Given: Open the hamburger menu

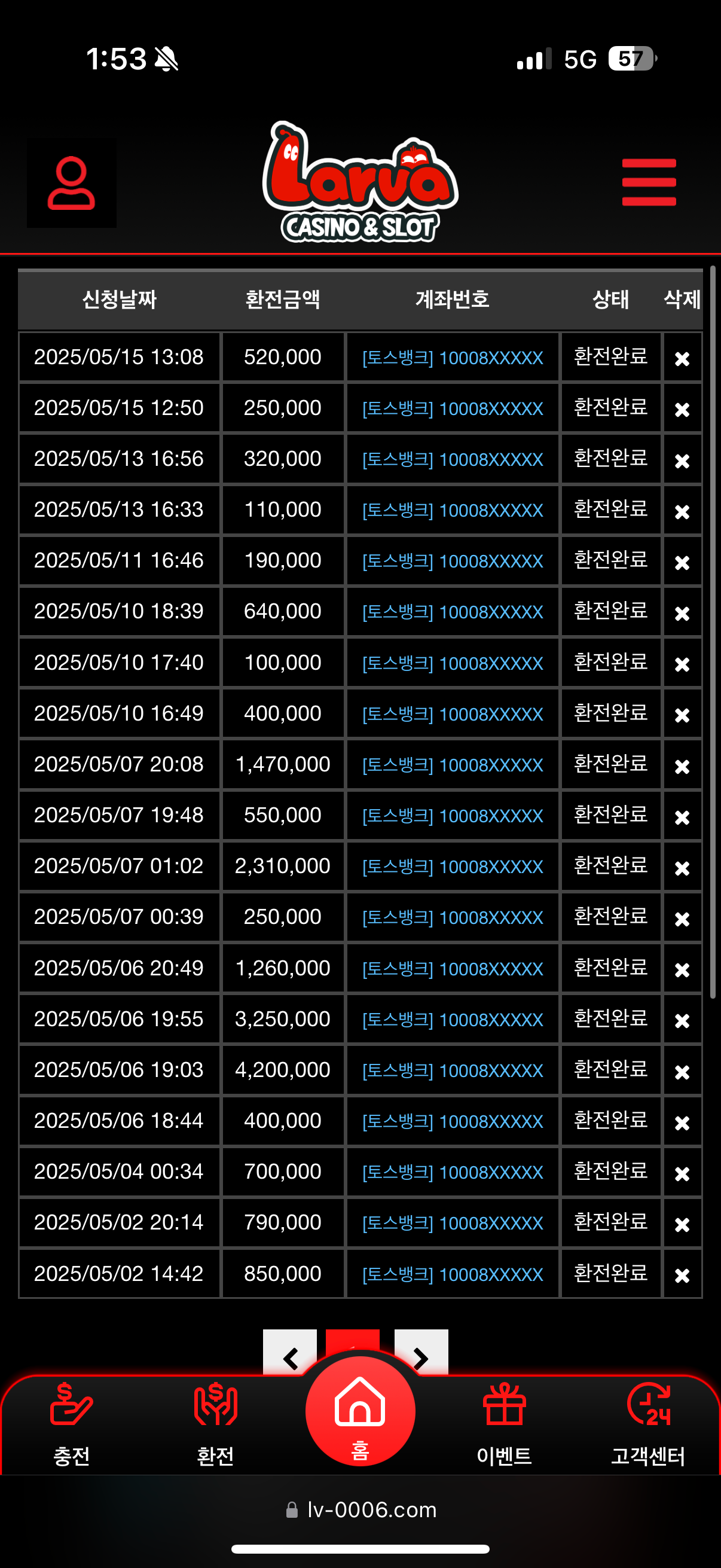Looking at the screenshot, I should 649,182.
